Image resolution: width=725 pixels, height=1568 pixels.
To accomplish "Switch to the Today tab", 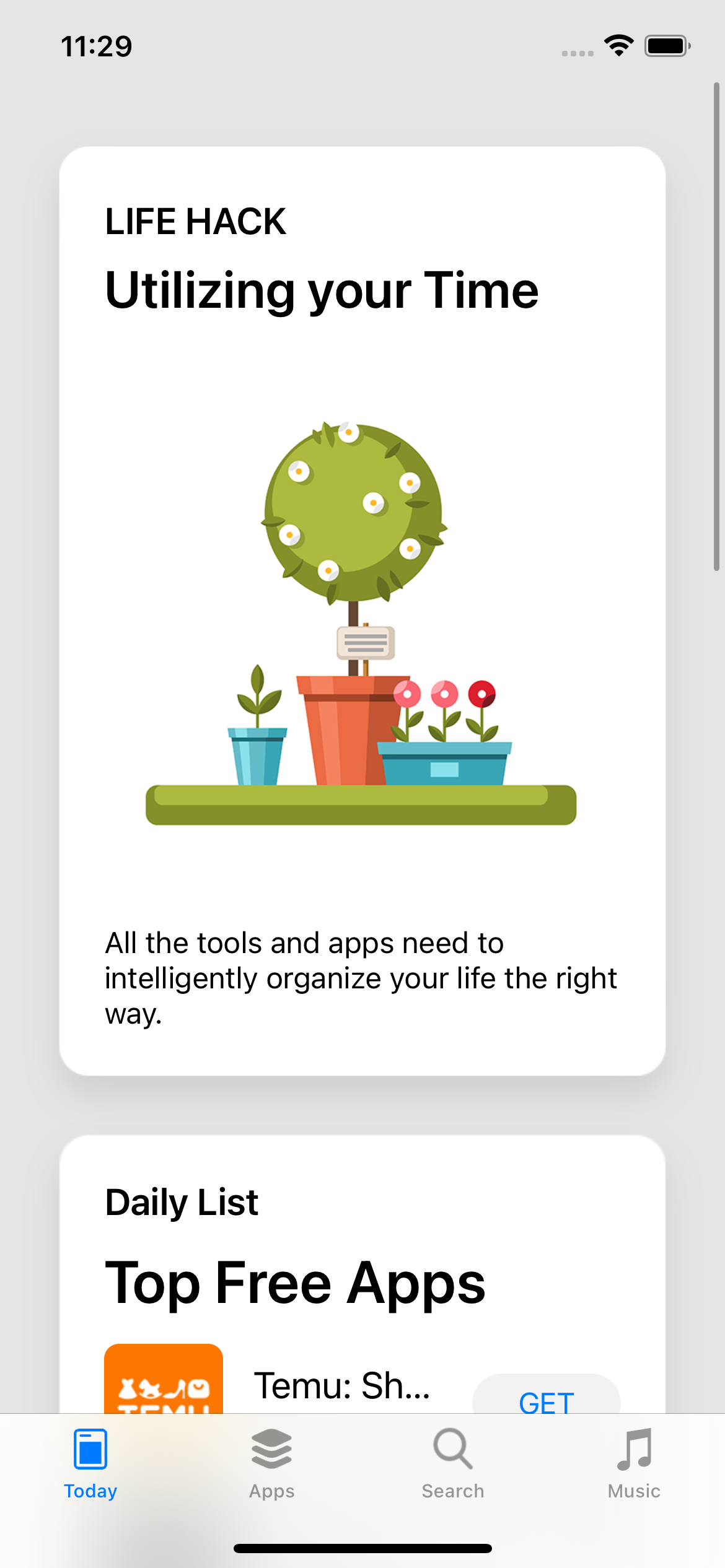I will (90, 1464).
